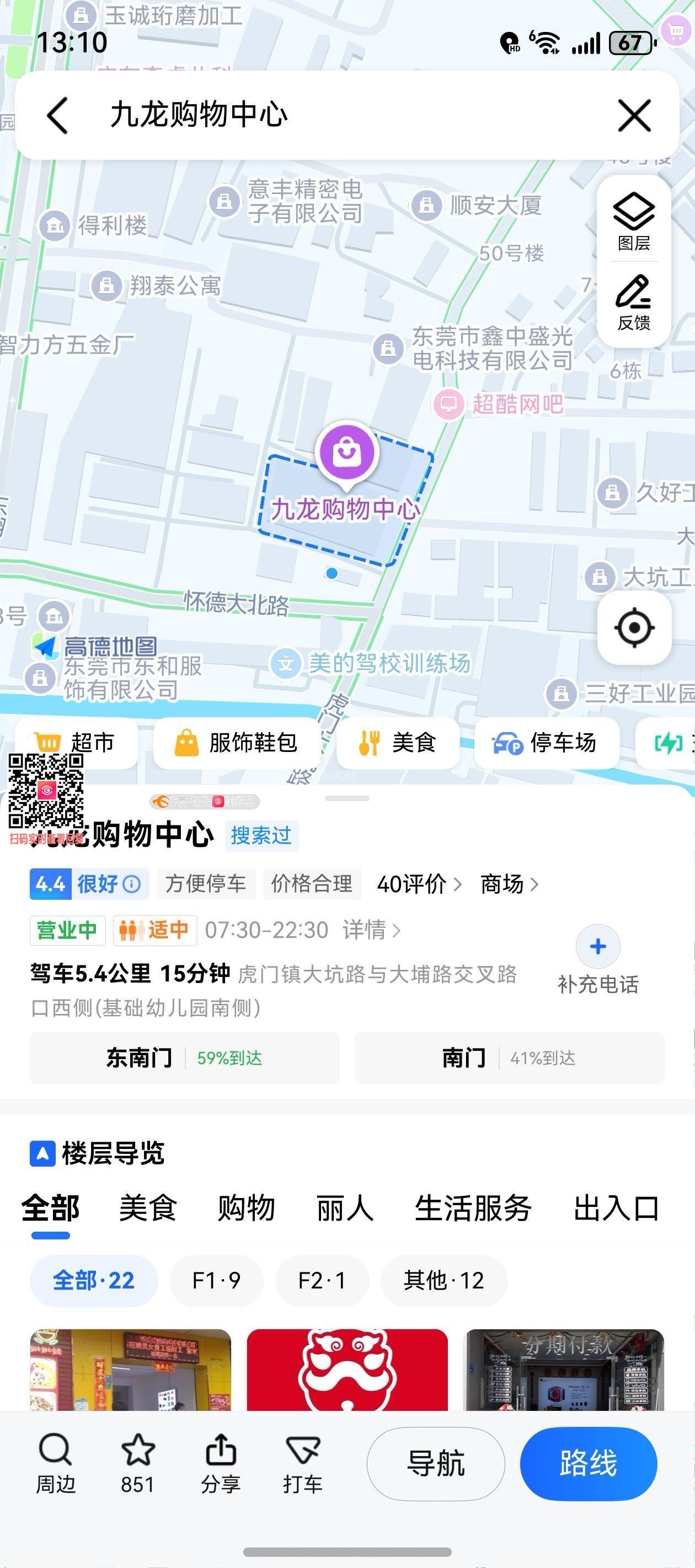The width and height of the screenshot is (695, 1568).
Task: Select the 超市 nearby chip
Action: click(x=77, y=743)
